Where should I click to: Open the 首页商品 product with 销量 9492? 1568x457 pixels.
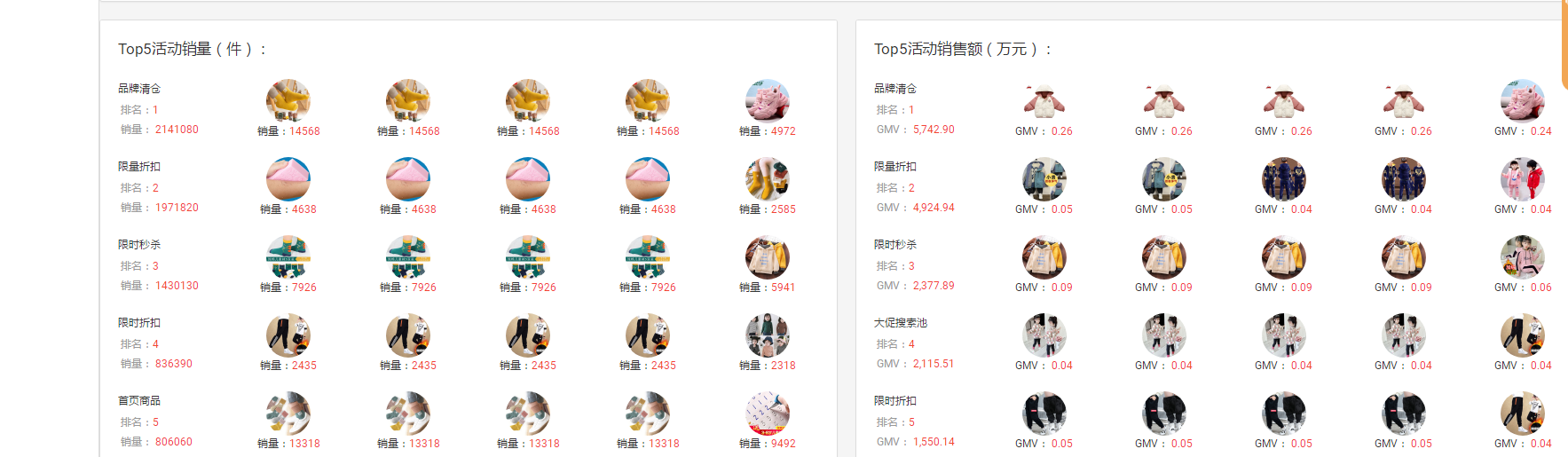(x=767, y=414)
